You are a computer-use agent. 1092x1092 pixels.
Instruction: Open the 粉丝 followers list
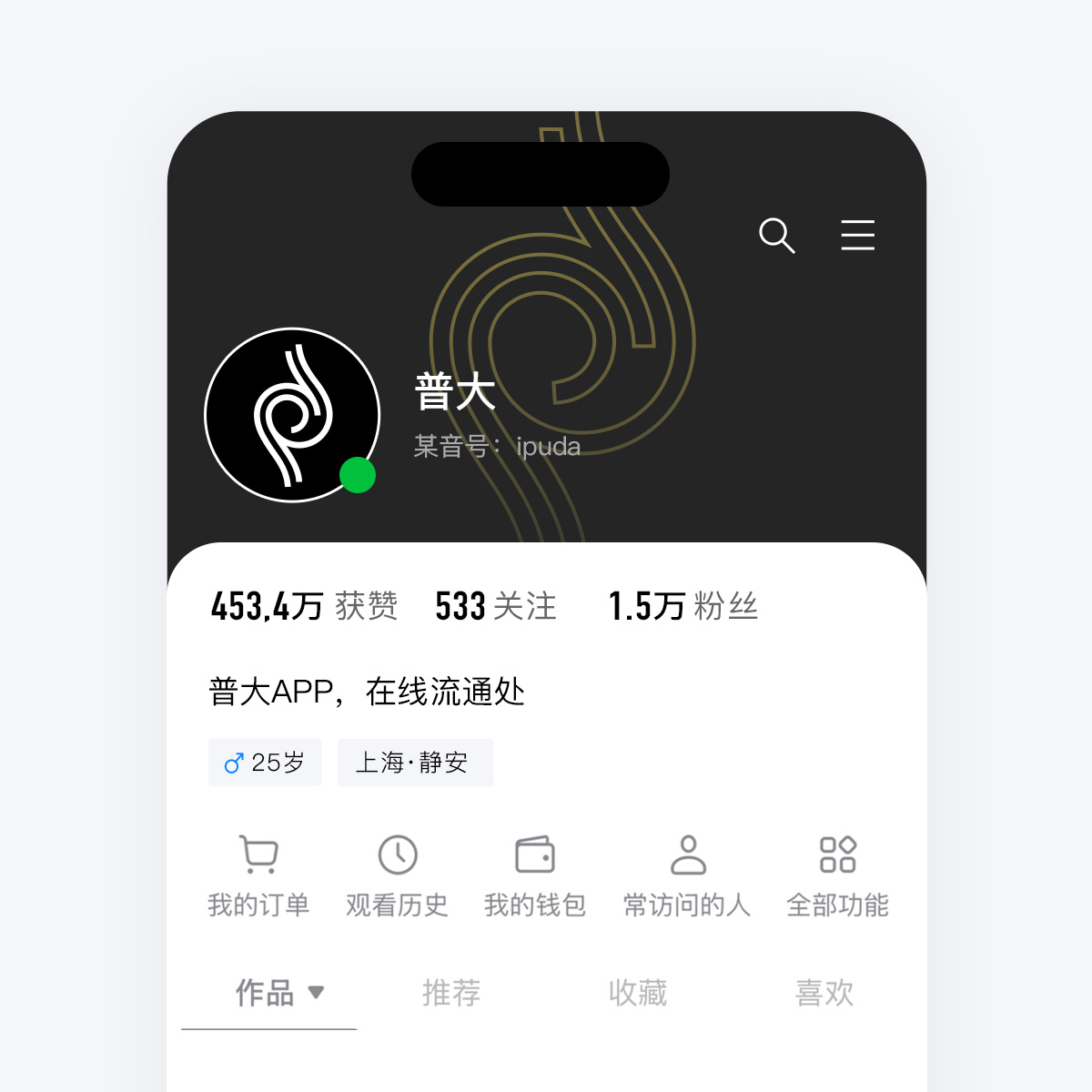(682, 606)
